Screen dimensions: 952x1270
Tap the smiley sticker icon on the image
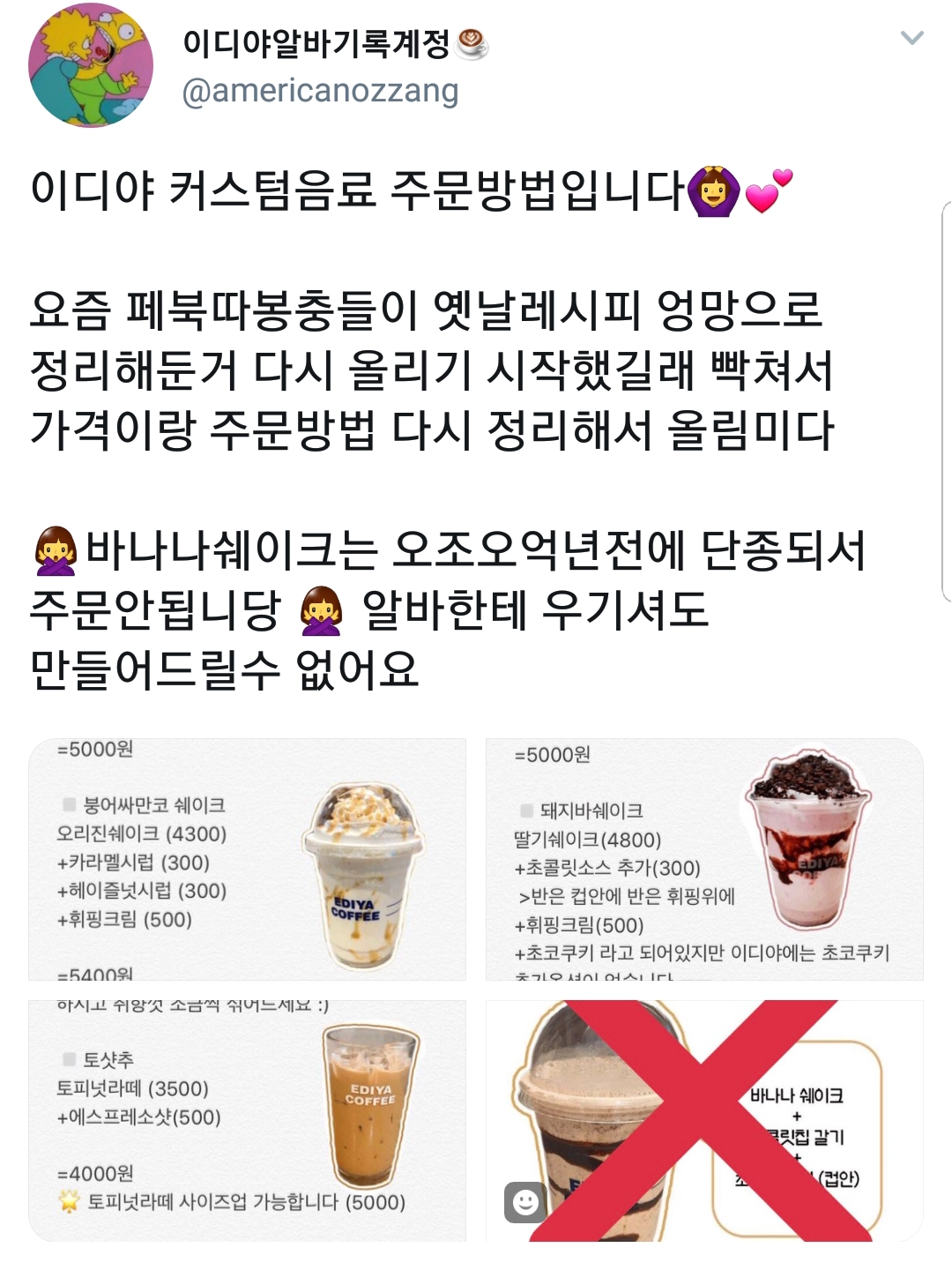click(525, 1202)
